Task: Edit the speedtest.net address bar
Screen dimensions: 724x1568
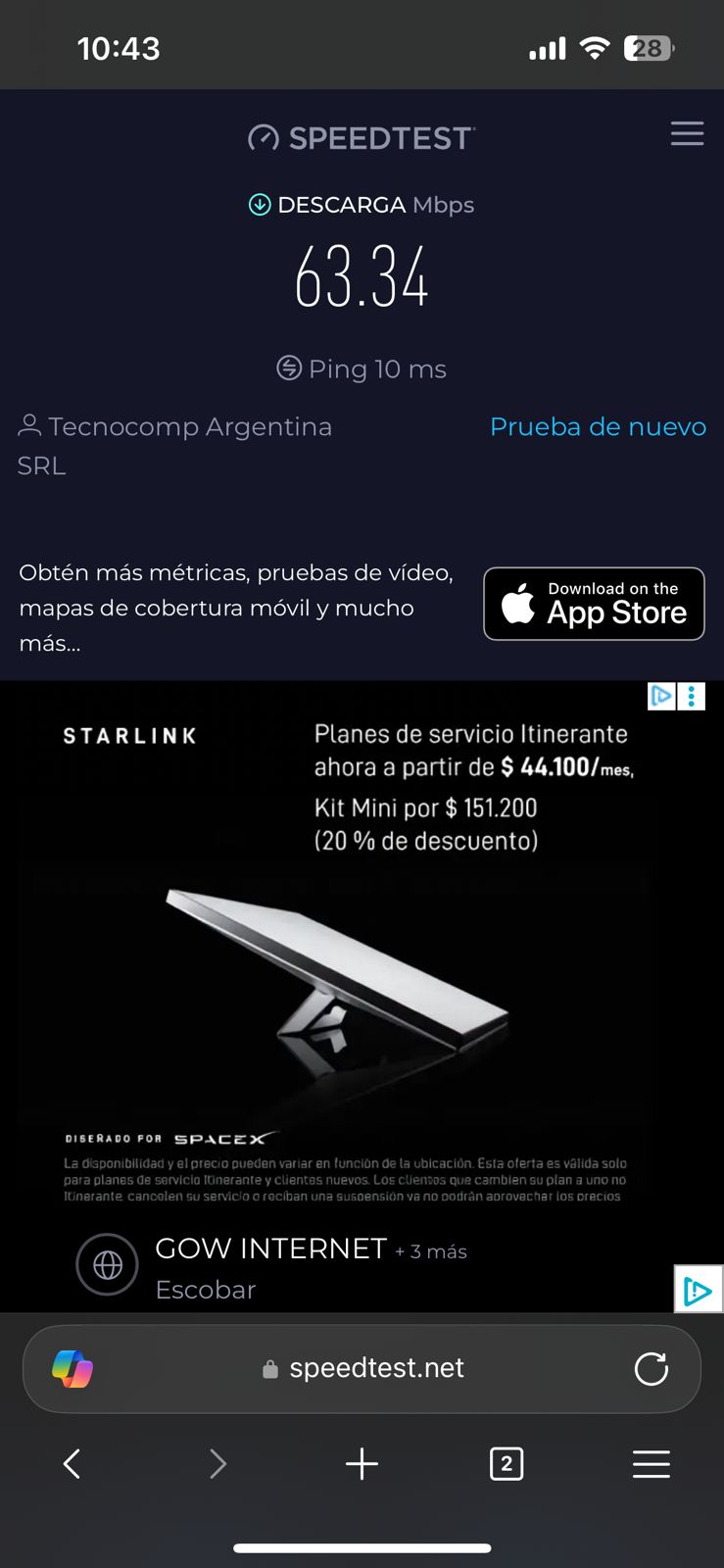Action: tap(376, 1368)
